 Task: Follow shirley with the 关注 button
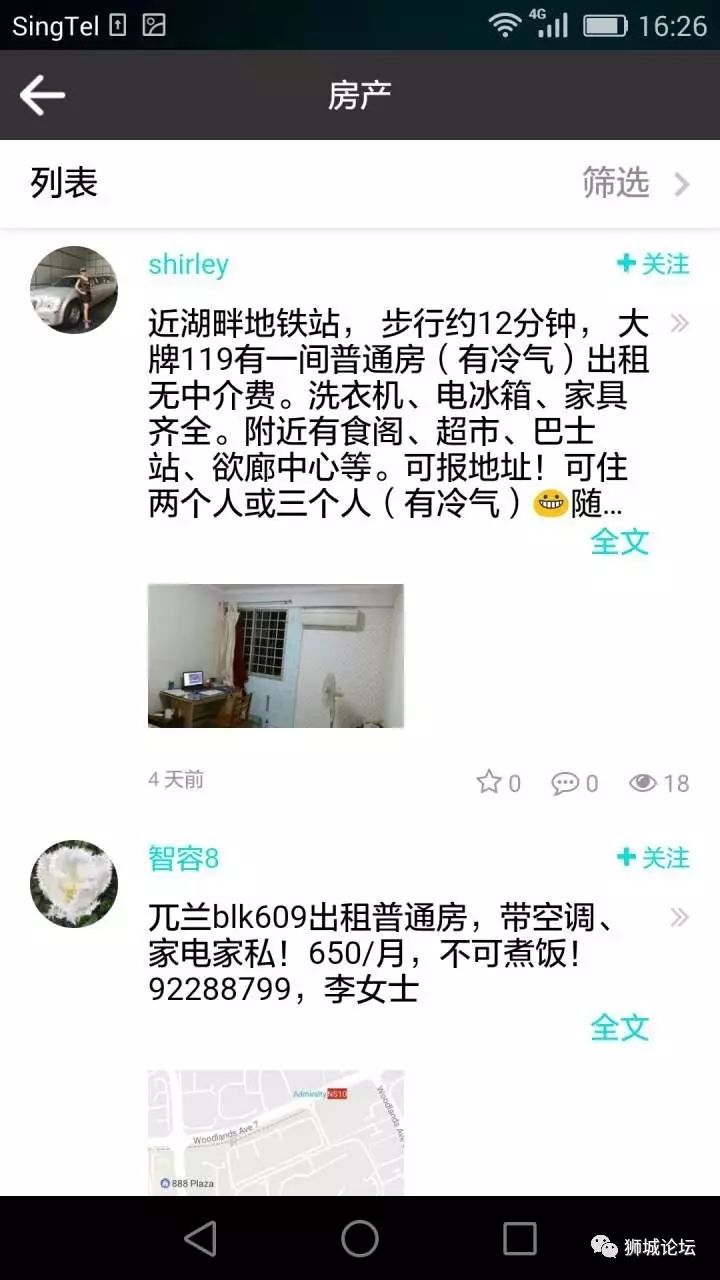pos(653,264)
